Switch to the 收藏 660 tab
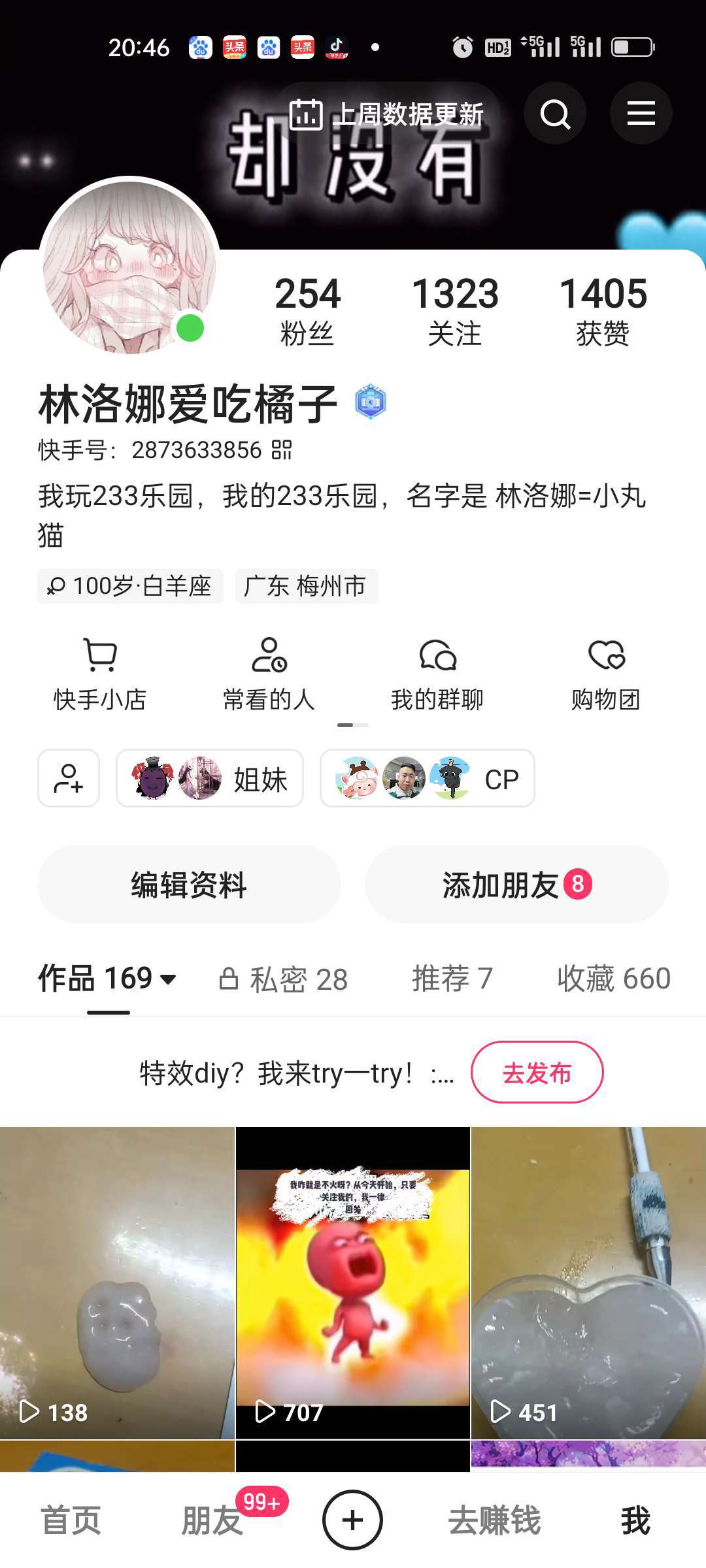Screen dimensions: 706x1568 [x=614, y=979]
